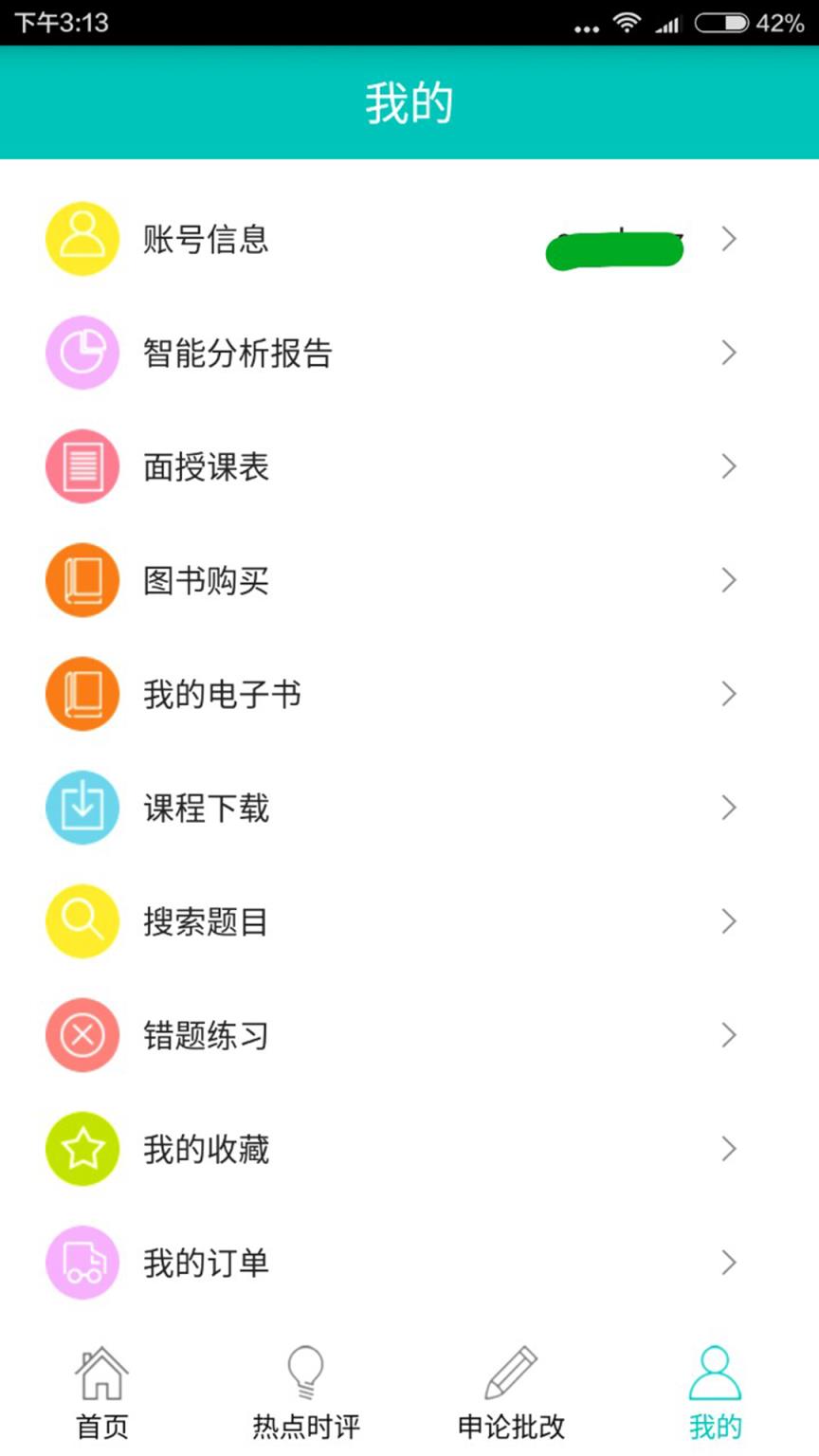Image resolution: width=819 pixels, height=1456 pixels.
Task: Open the ebook icon for 我的电子书
Action: click(82, 694)
